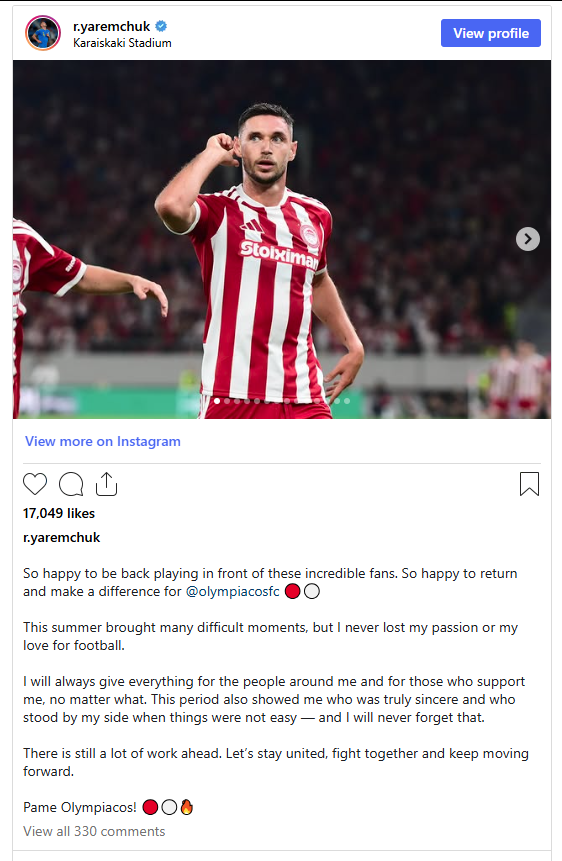
Task: Open r.yaremchuk username above the caption
Action: (x=62, y=538)
